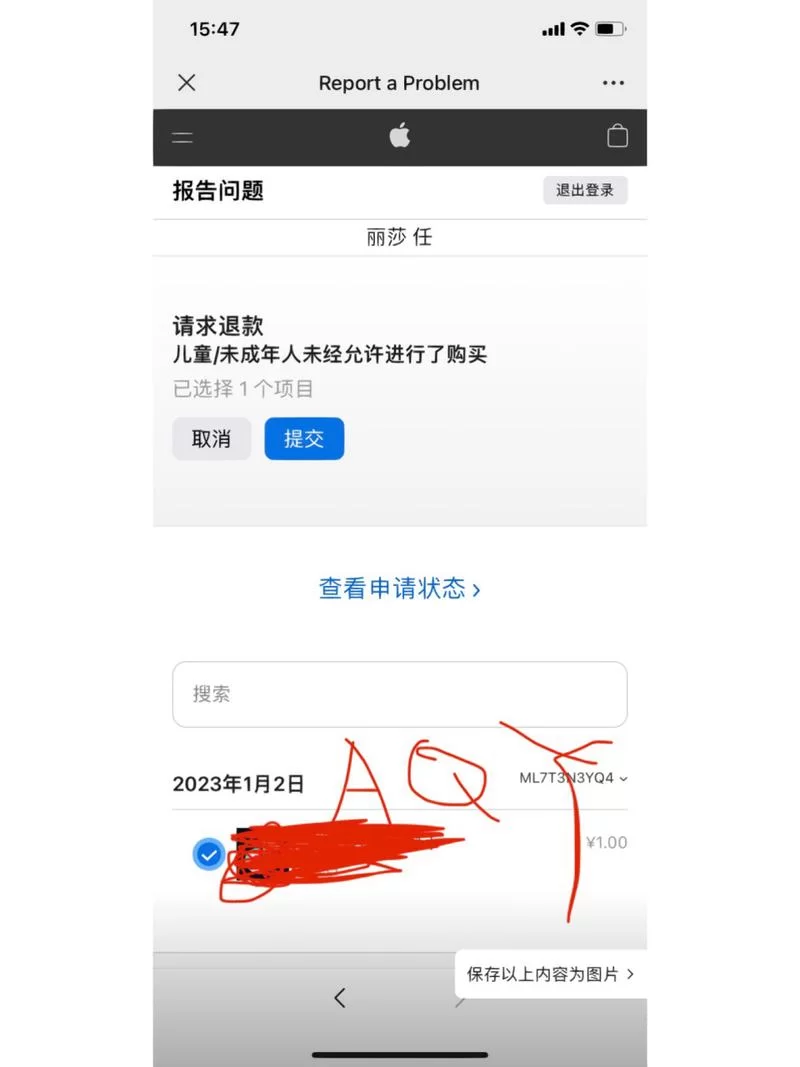The image size is (800, 1067).
Task: Tap the Wi-Fi icon in the status bar
Action: [x=578, y=30]
